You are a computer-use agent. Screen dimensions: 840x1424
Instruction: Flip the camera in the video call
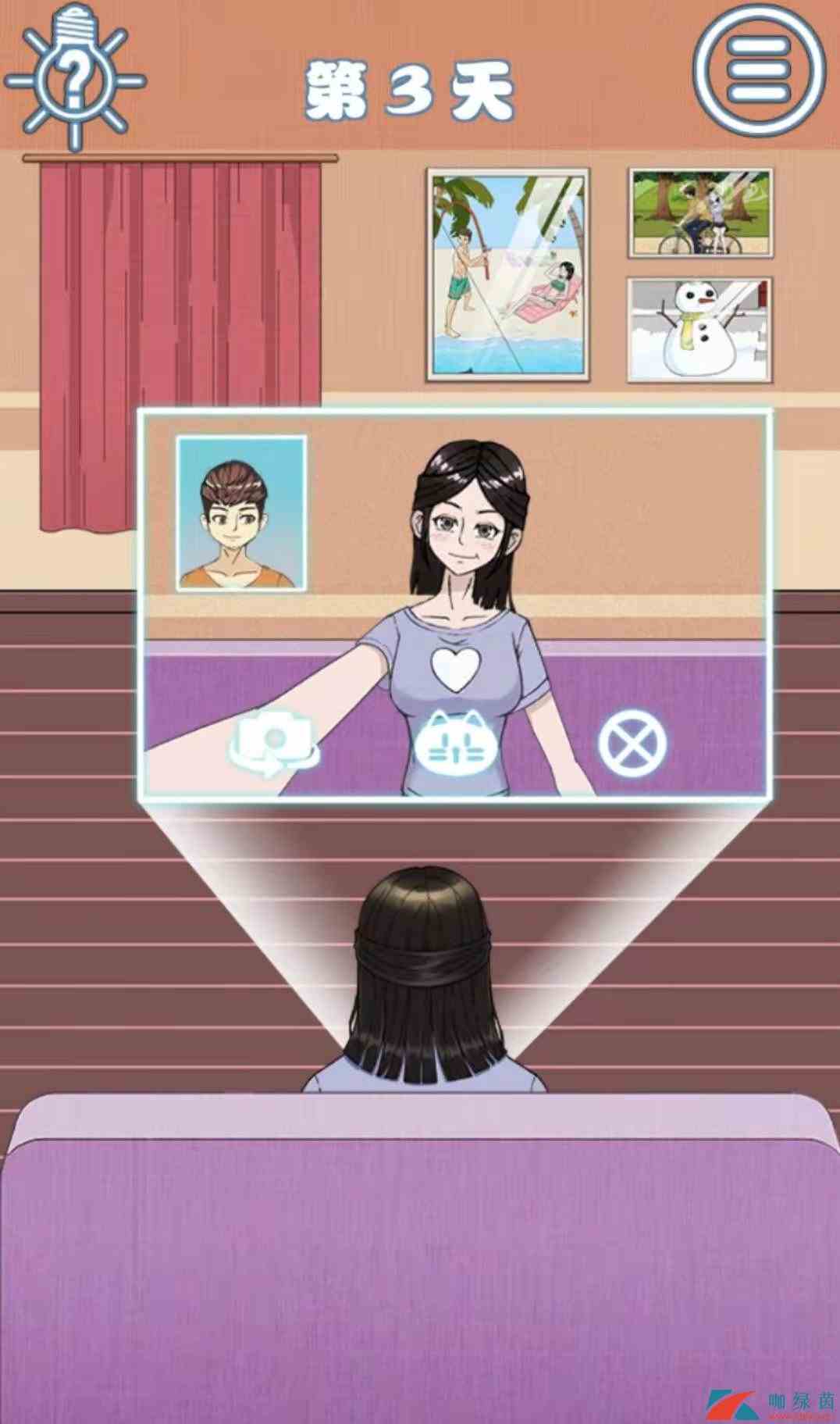(x=273, y=743)
